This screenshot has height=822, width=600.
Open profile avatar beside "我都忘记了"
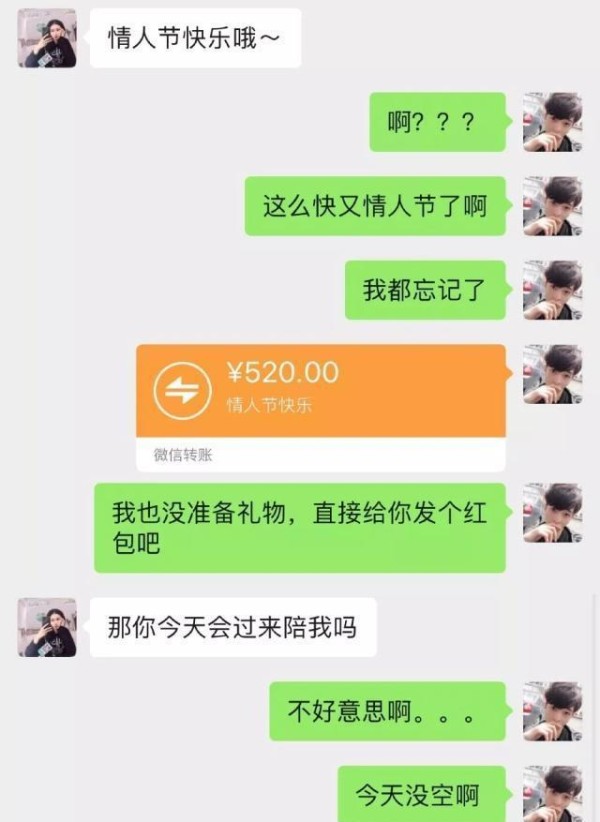[552, 290]
